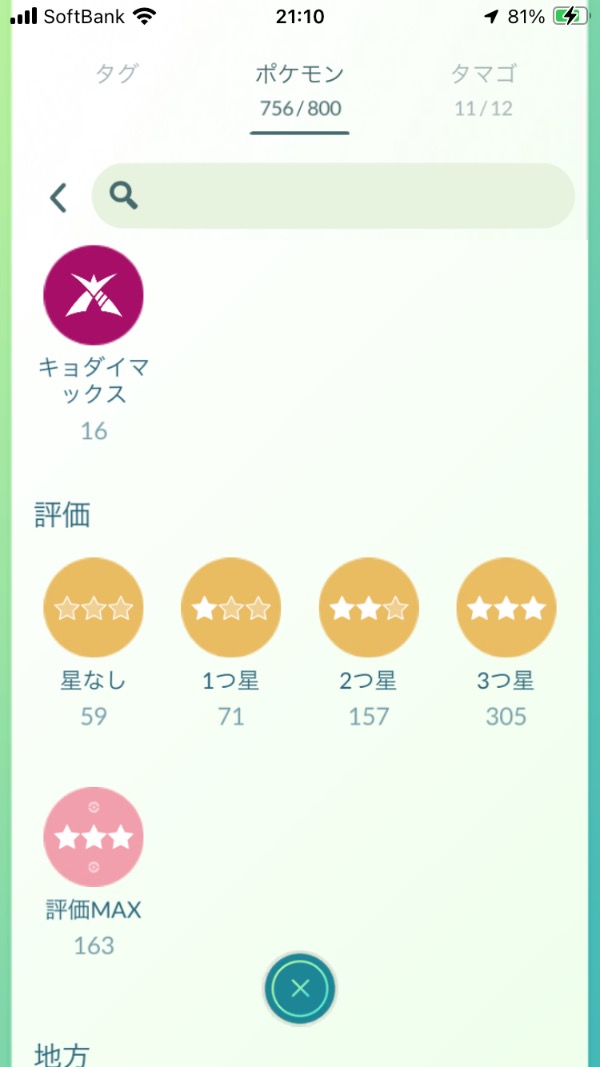Open the ポケモン tab
Viewport: 600px width, 1067px height.
point(300,88)
